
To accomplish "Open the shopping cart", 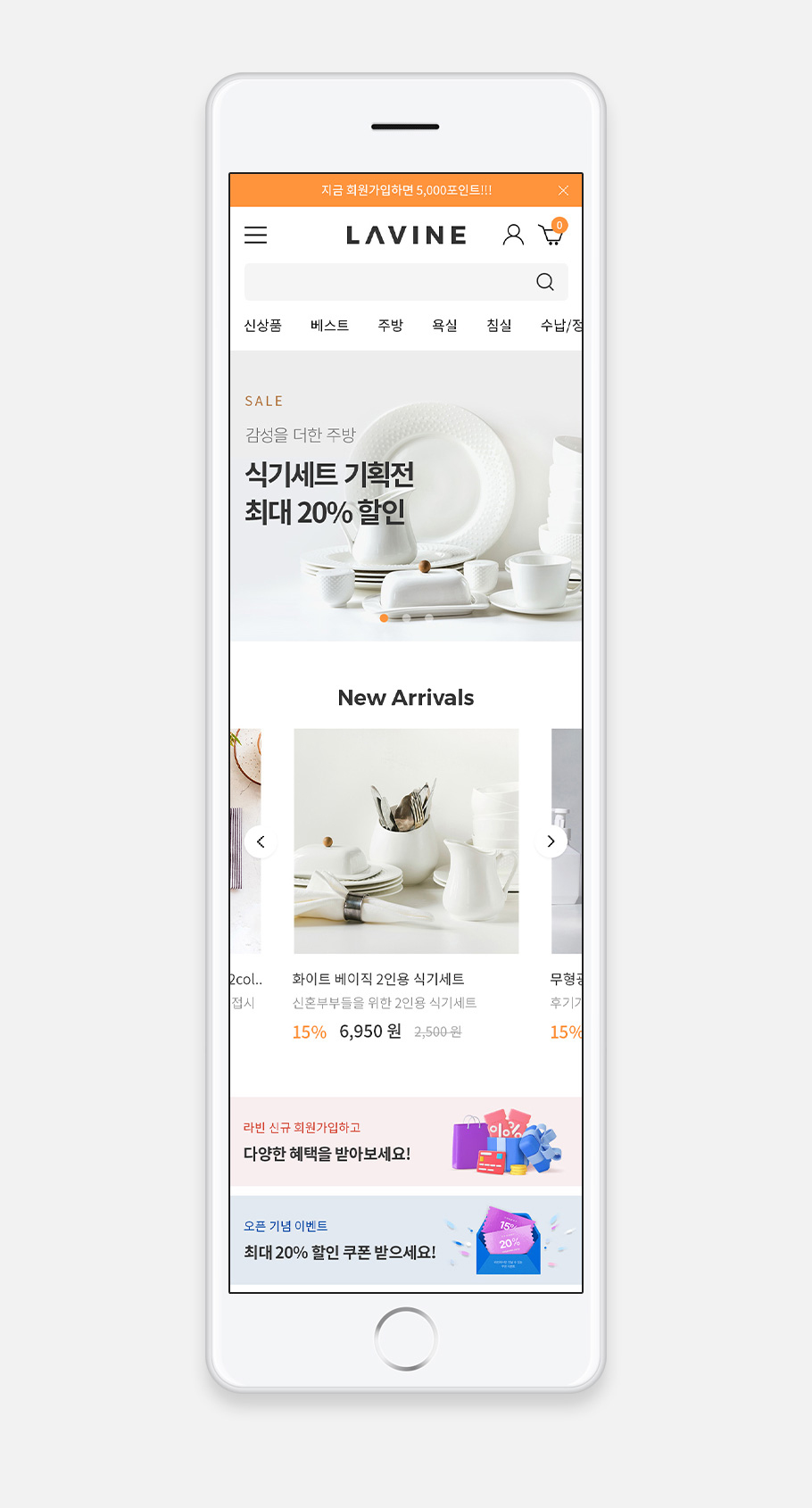I will pyautogui.click(x=551, y=235).
